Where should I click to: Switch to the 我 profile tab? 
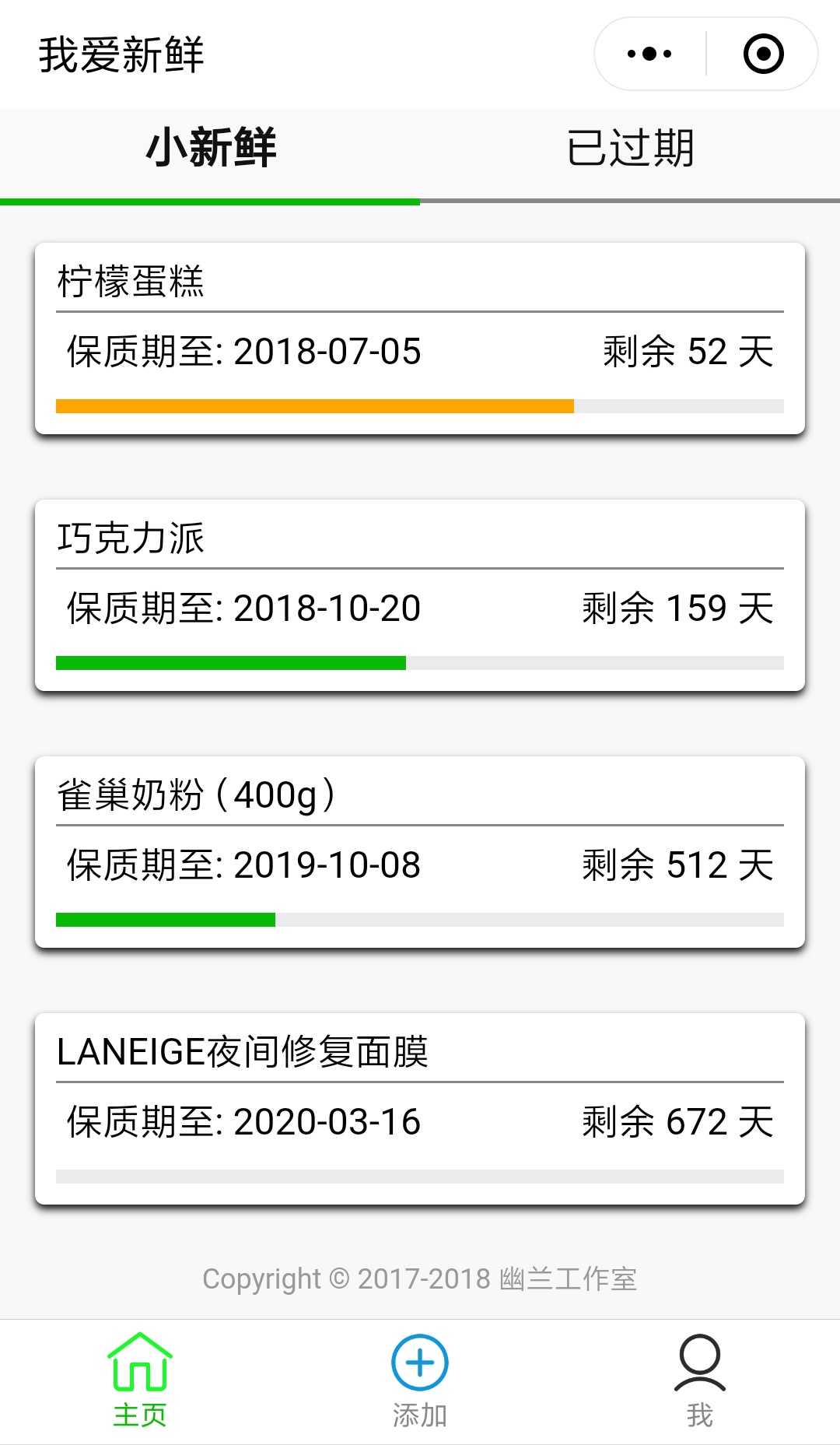click(x=700, y=1381)
